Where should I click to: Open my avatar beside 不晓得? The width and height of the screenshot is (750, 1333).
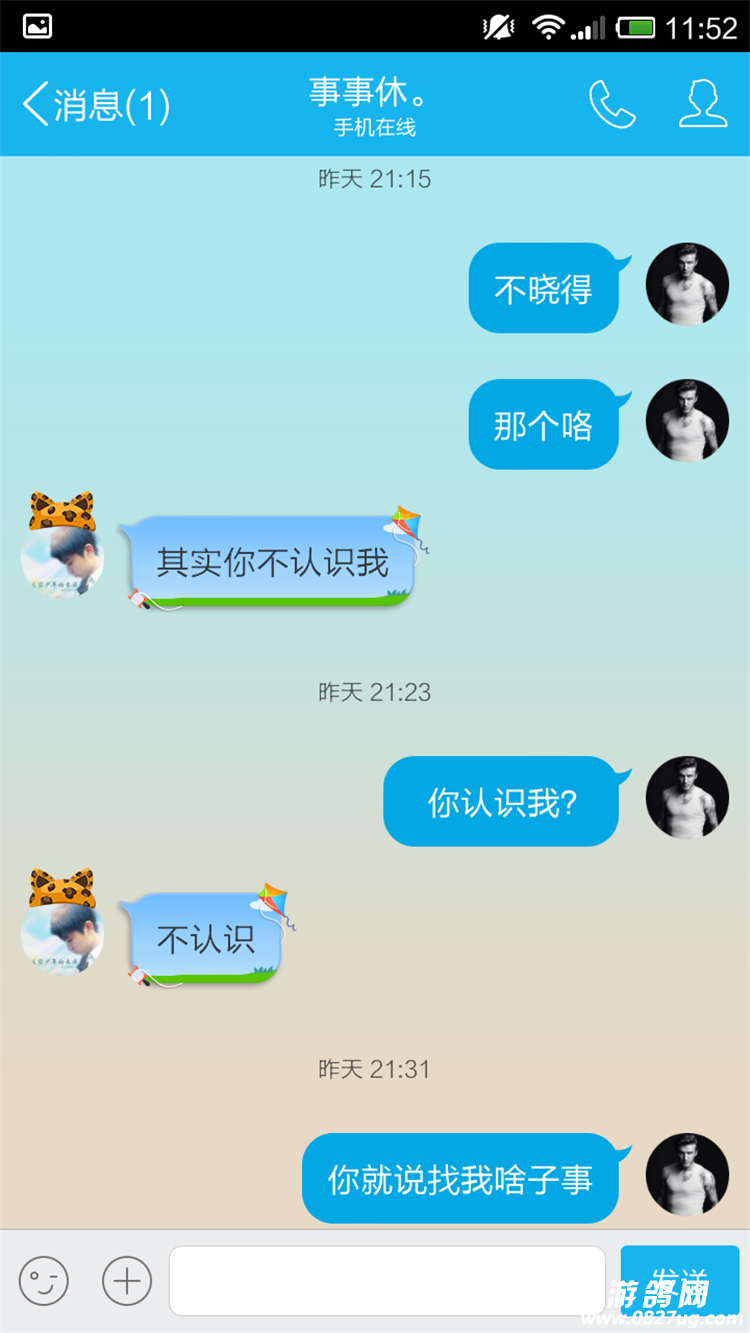[x=687, y=285]
